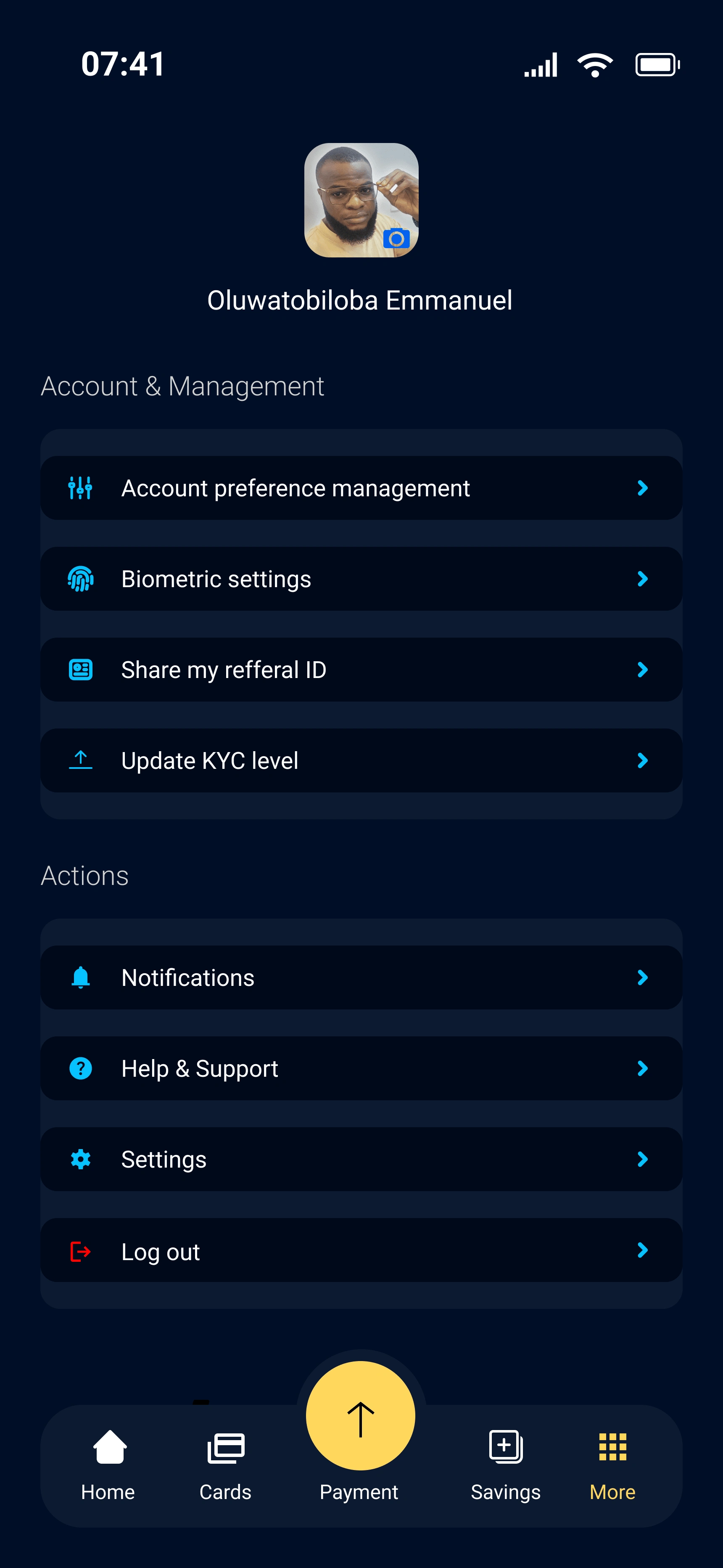Viewport: 723px width, 1568px height.
Task: Switch to the Home tab
Action: (x=108, y=1465)
